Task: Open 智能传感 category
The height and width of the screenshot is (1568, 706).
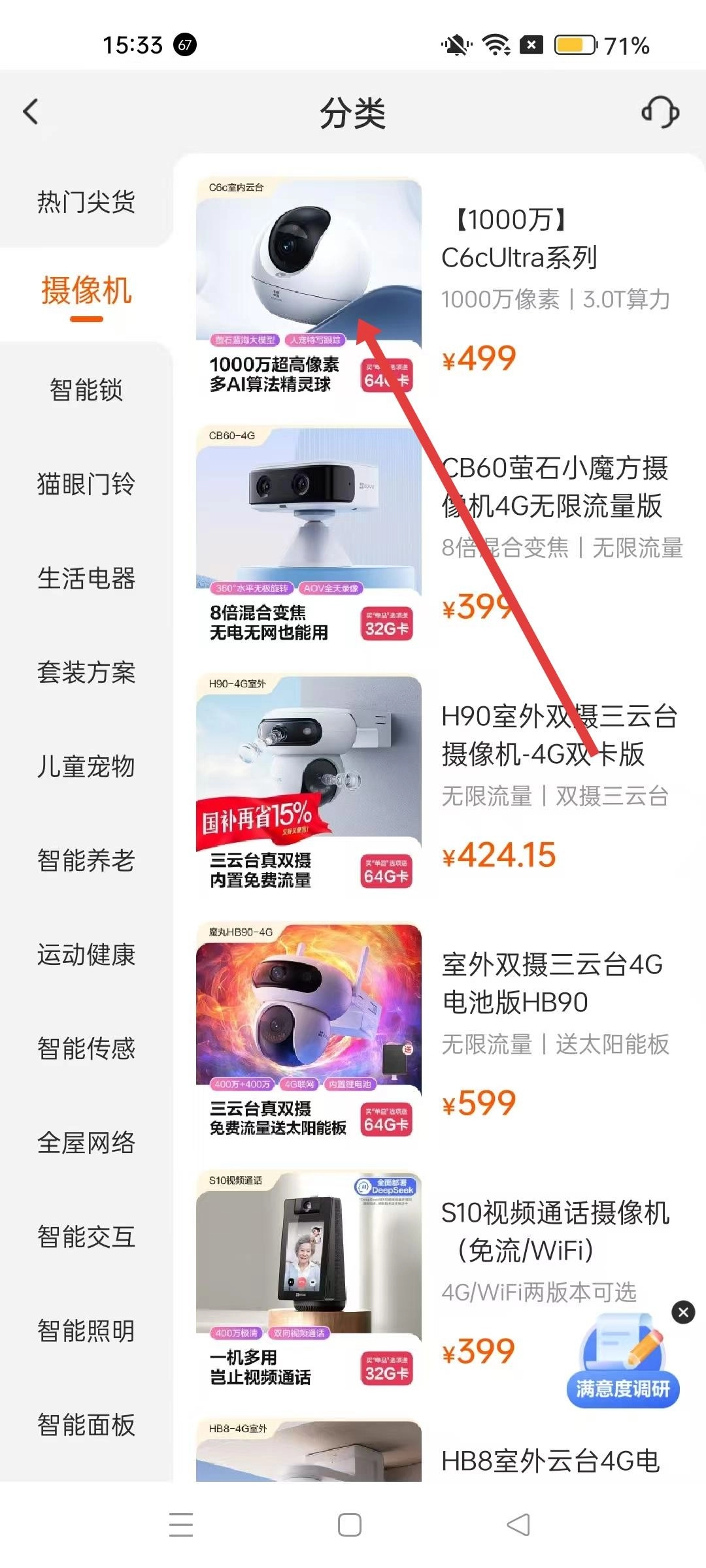Action: pos(86,1049)
